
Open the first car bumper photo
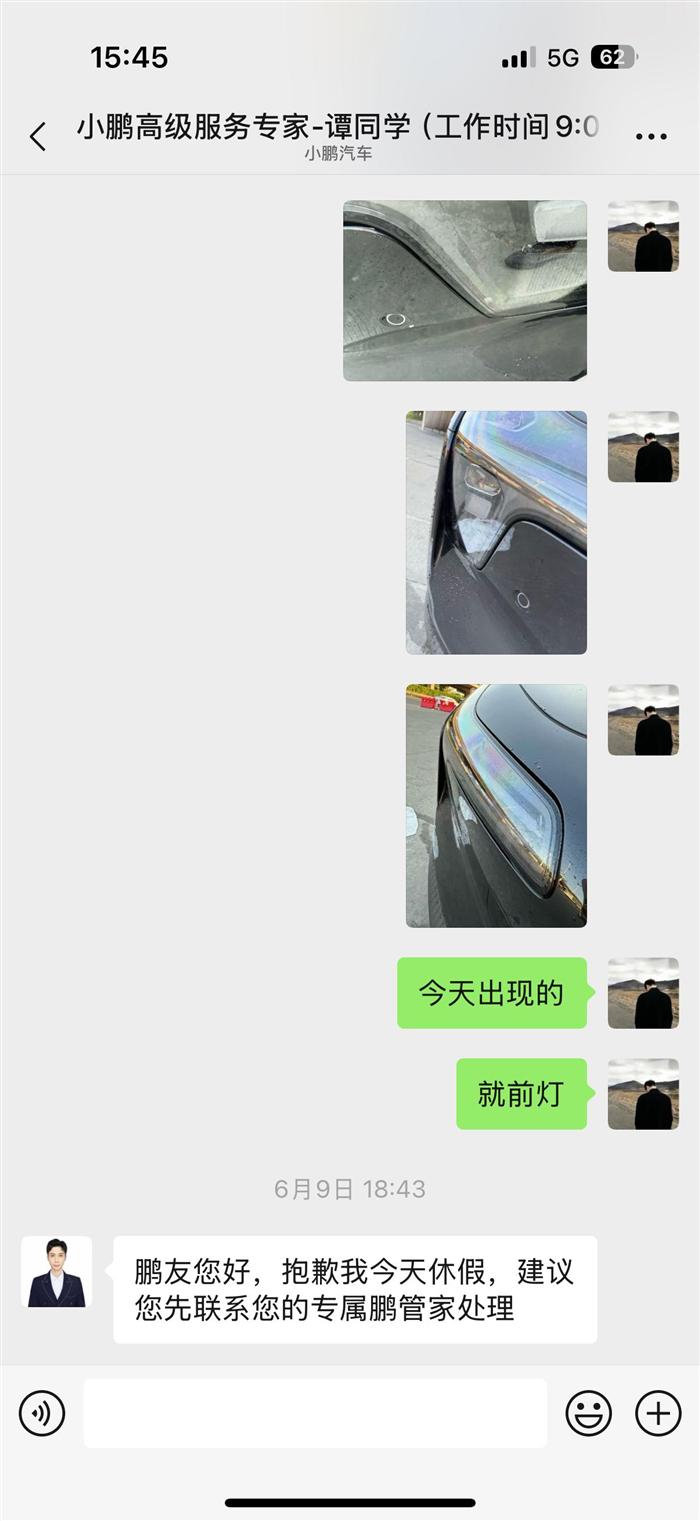(465, 291)
